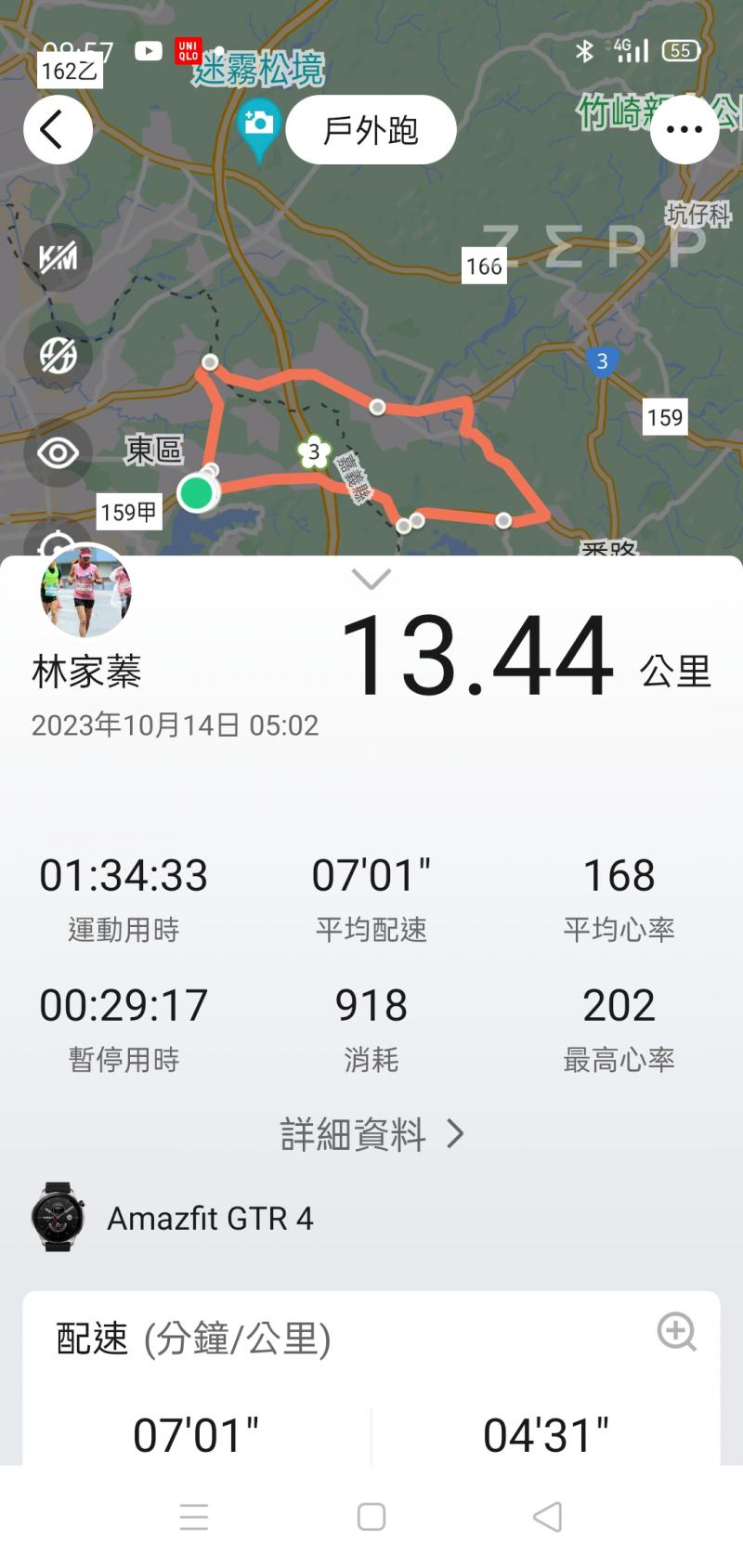Open 林家蓁's profile picture
This screenshot has height=1568, width=743.
pos(85,591)
